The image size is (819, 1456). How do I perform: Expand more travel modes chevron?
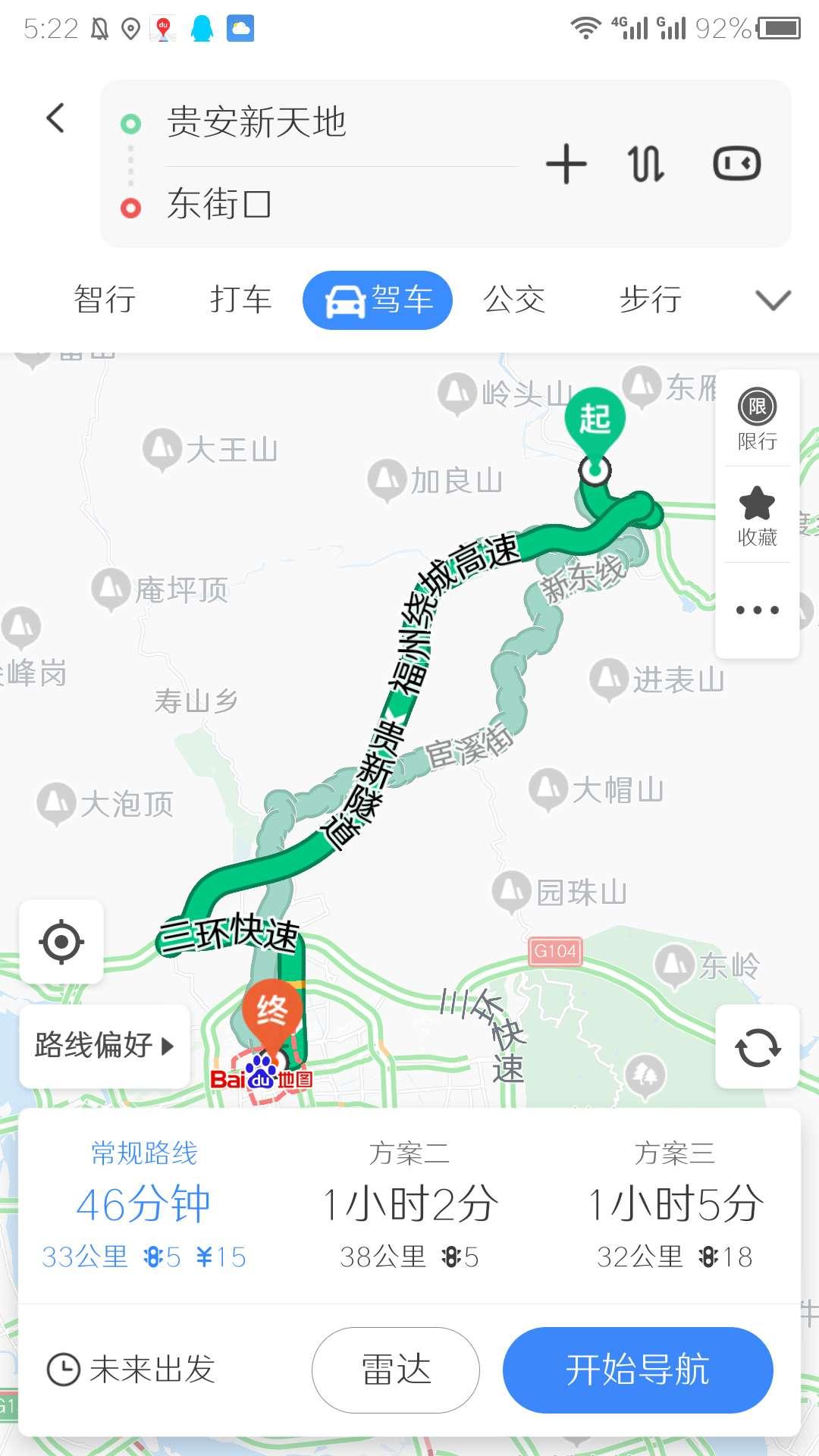[x=773, y=300]
